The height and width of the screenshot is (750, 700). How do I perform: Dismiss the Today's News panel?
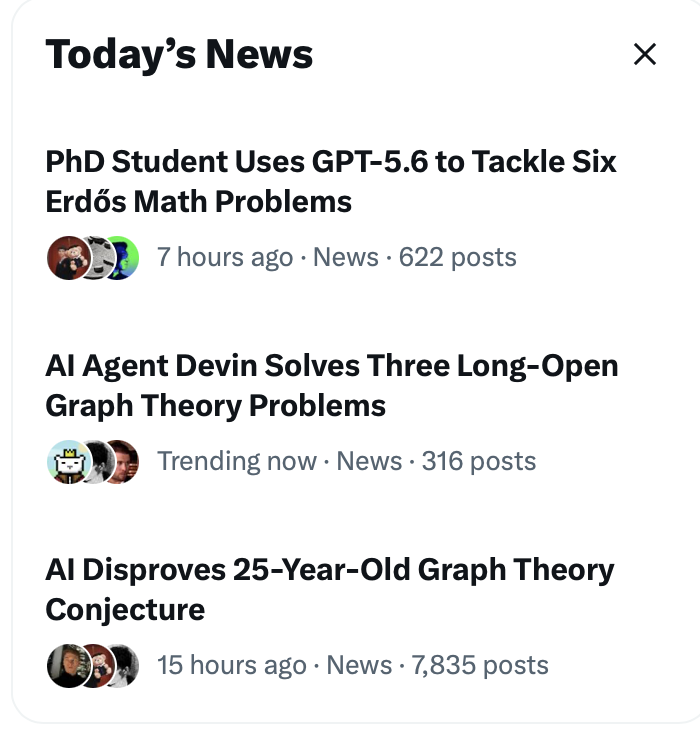tap(644, 54)
